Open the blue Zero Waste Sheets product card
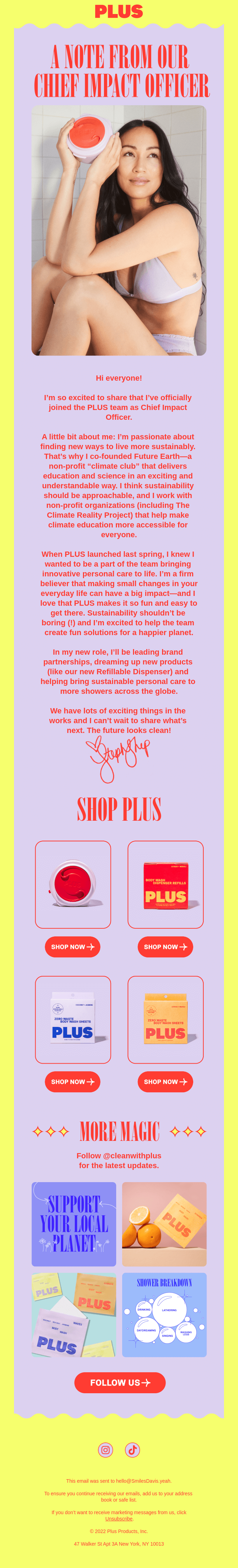 pos(72,1020)
